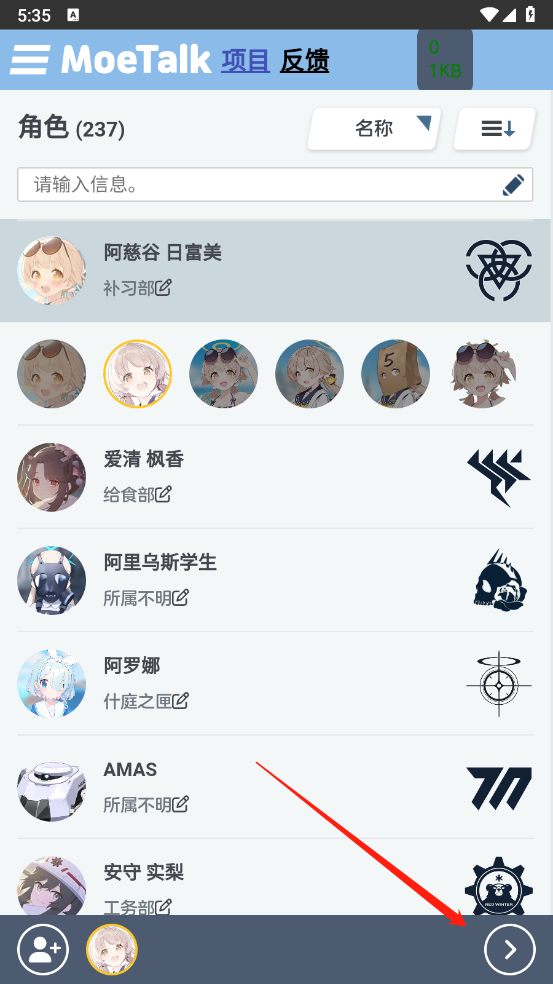Tap the selected avatar in bottom bar
This screenshot has width=553, height=984.
click(x=112, y=949)
